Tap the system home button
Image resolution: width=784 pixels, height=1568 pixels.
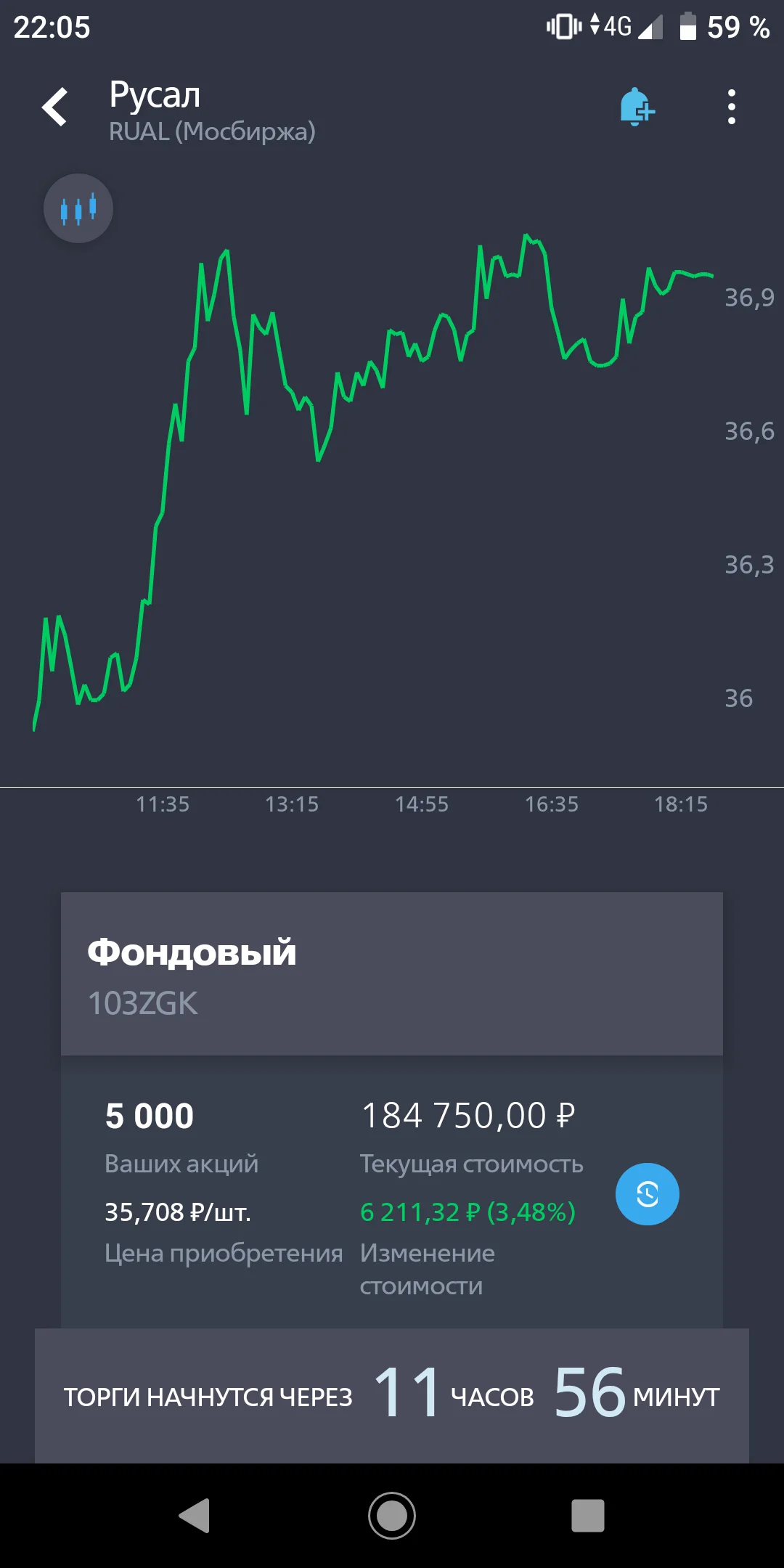point(392,1516)
